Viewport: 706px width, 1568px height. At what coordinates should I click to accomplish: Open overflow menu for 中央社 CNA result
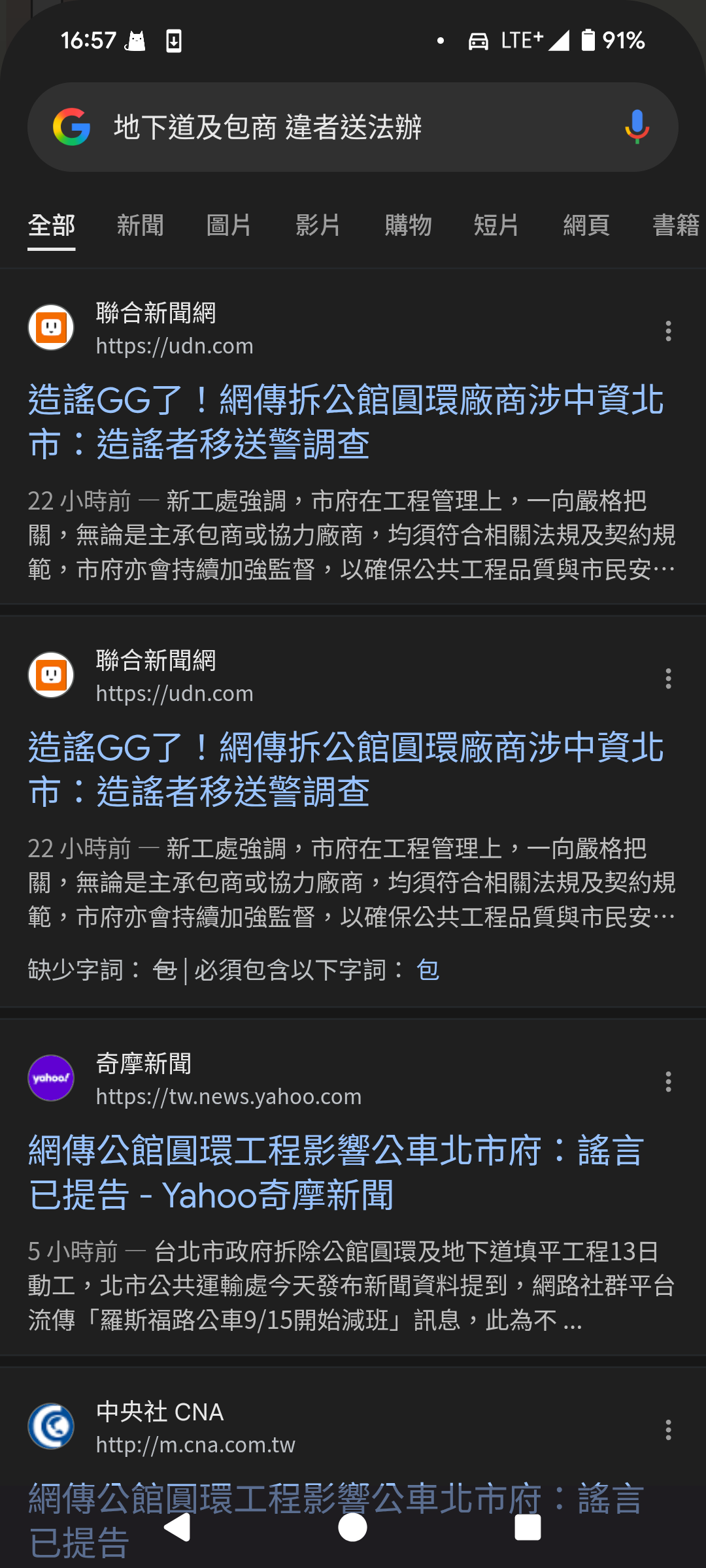click(668, 1429)
